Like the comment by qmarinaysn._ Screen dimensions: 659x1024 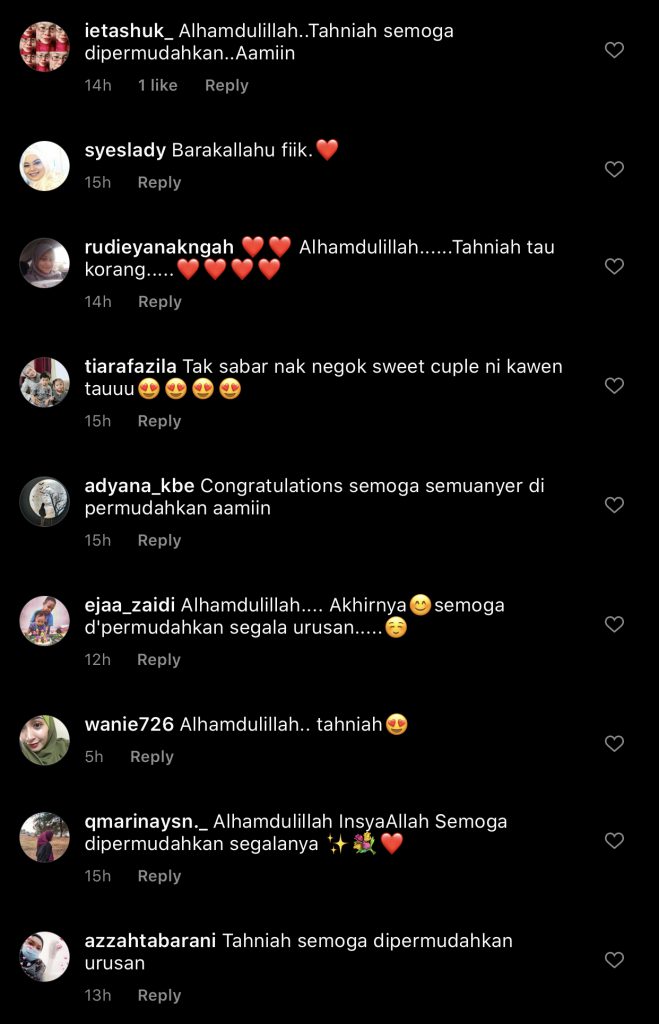(614, 840)
